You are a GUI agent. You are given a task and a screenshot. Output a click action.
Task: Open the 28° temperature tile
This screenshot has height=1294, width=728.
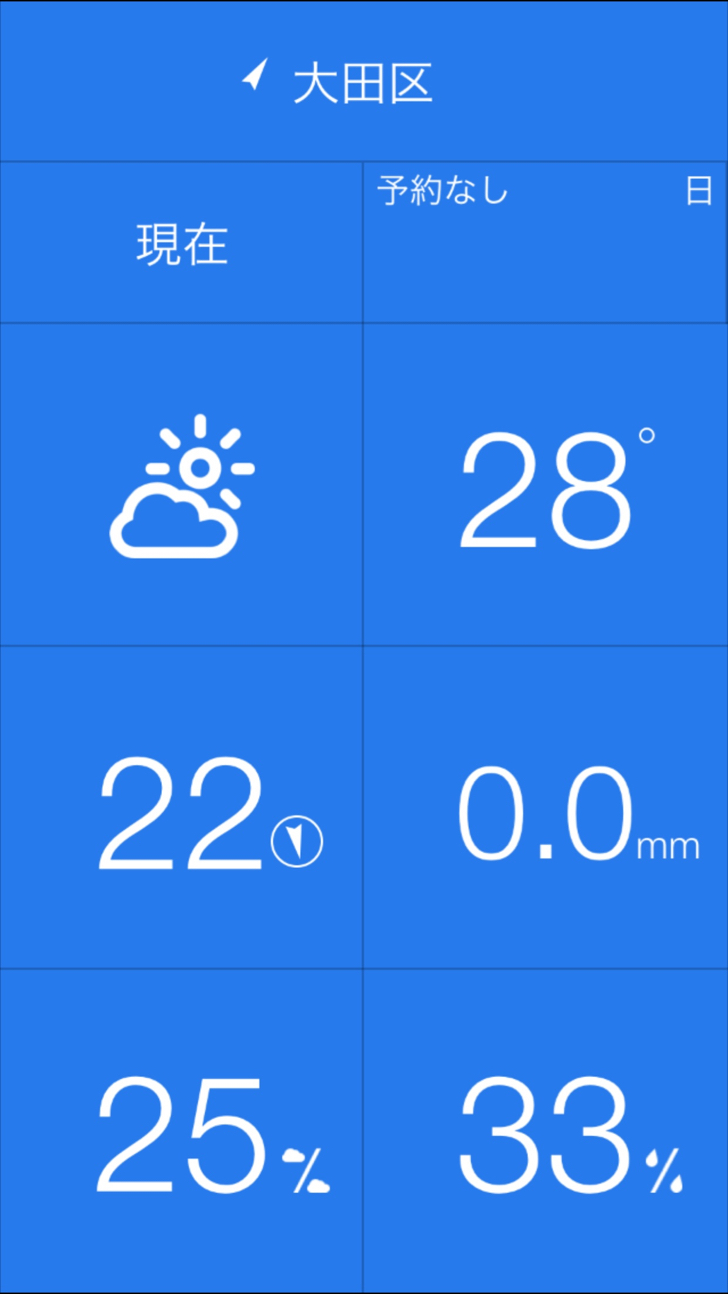545,484
